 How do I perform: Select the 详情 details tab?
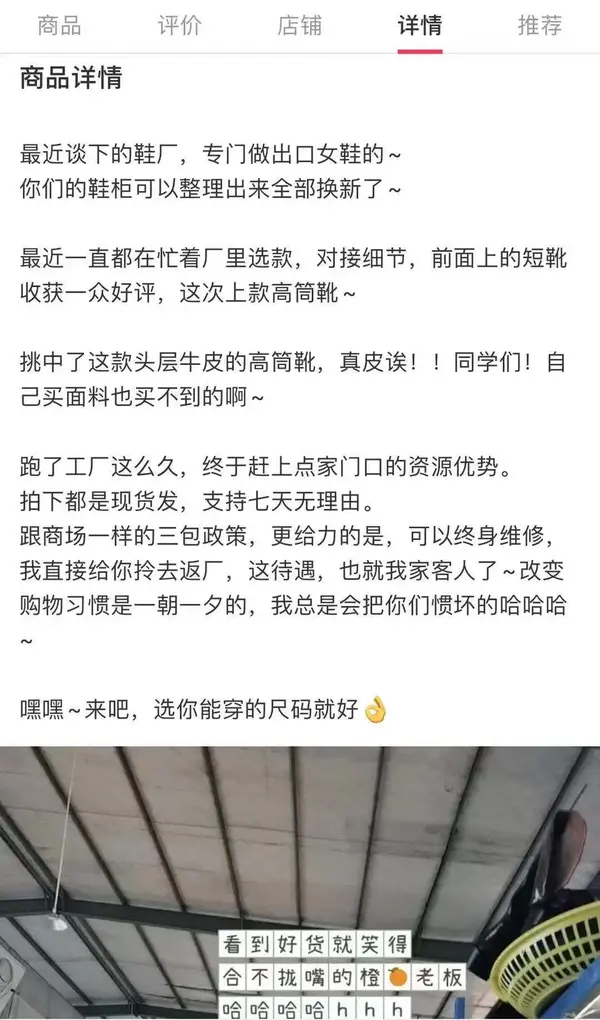(x=419, y=25)
